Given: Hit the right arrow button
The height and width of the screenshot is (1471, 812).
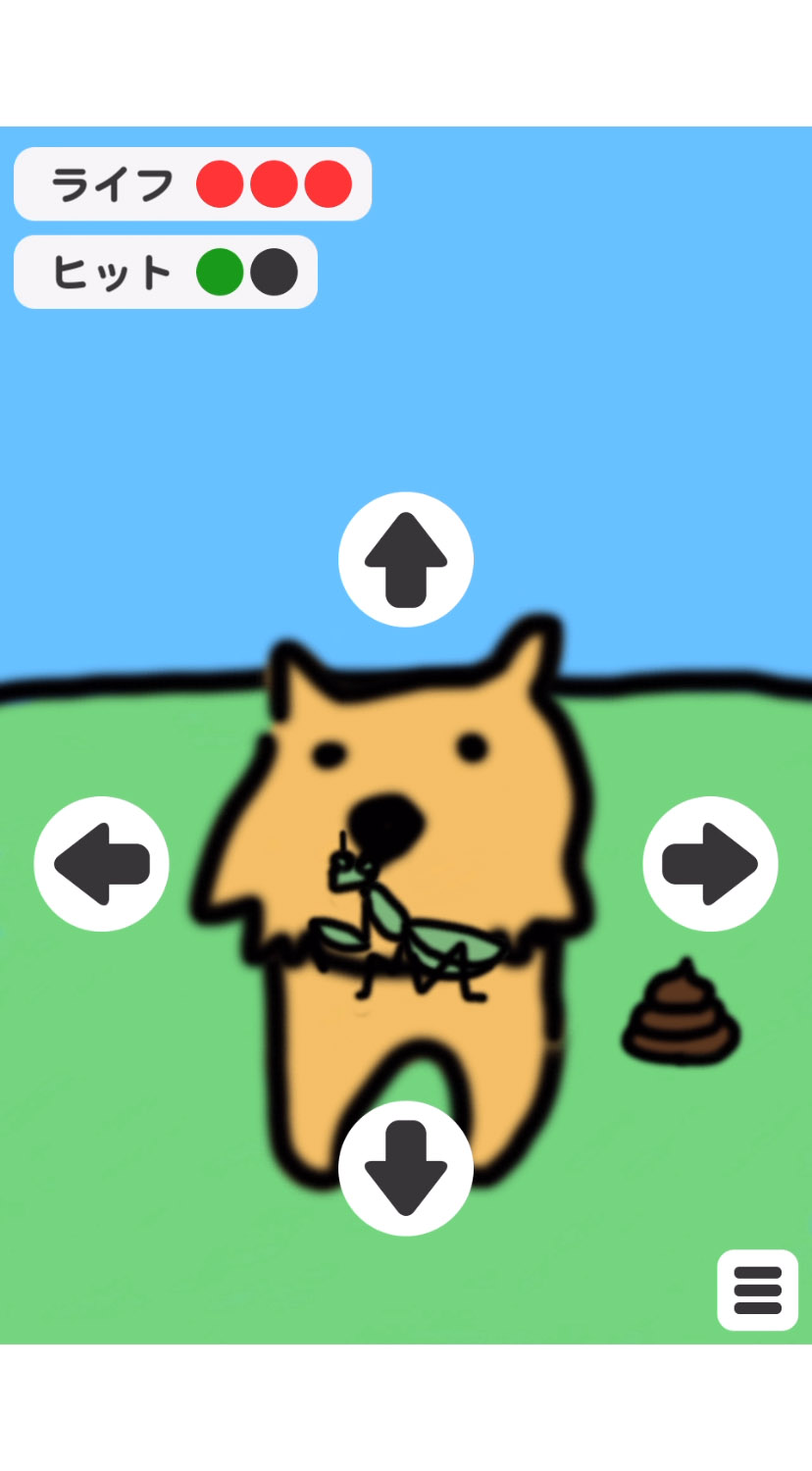Looking at the screenshot, I should (710, 864).
